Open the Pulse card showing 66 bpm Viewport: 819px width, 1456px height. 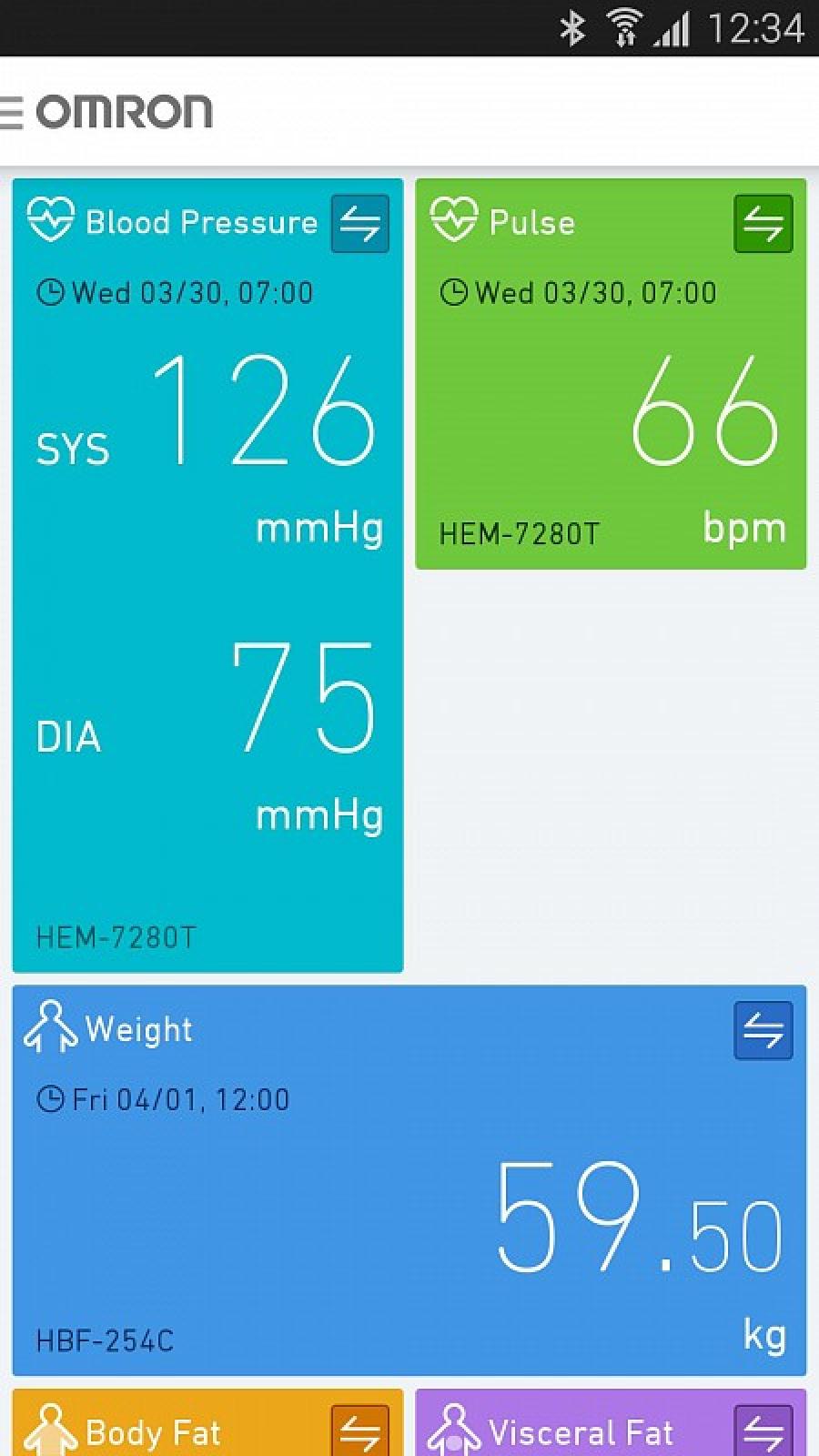tap(611, 374)
